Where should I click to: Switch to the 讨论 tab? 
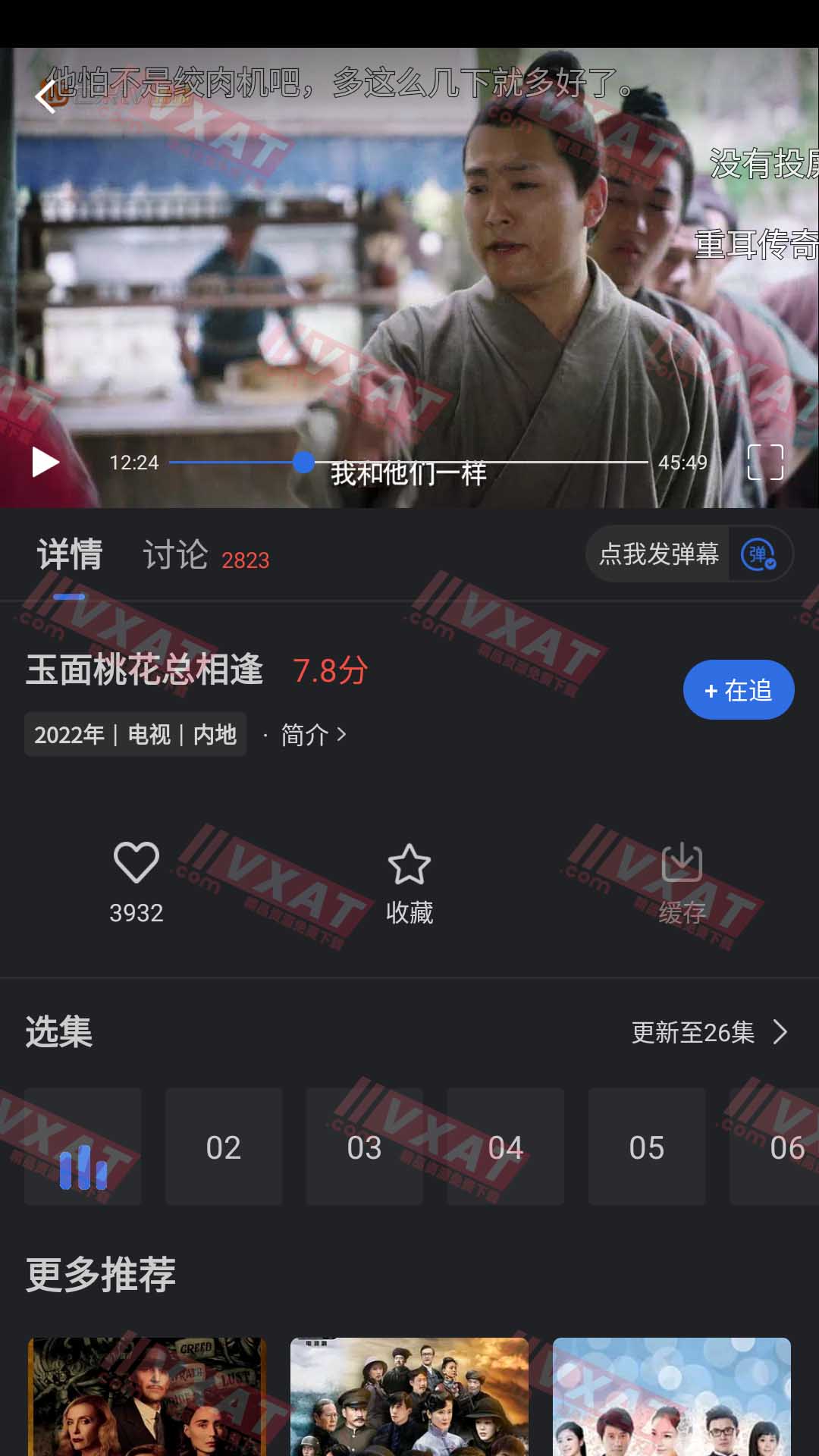(x=176, y=555)
